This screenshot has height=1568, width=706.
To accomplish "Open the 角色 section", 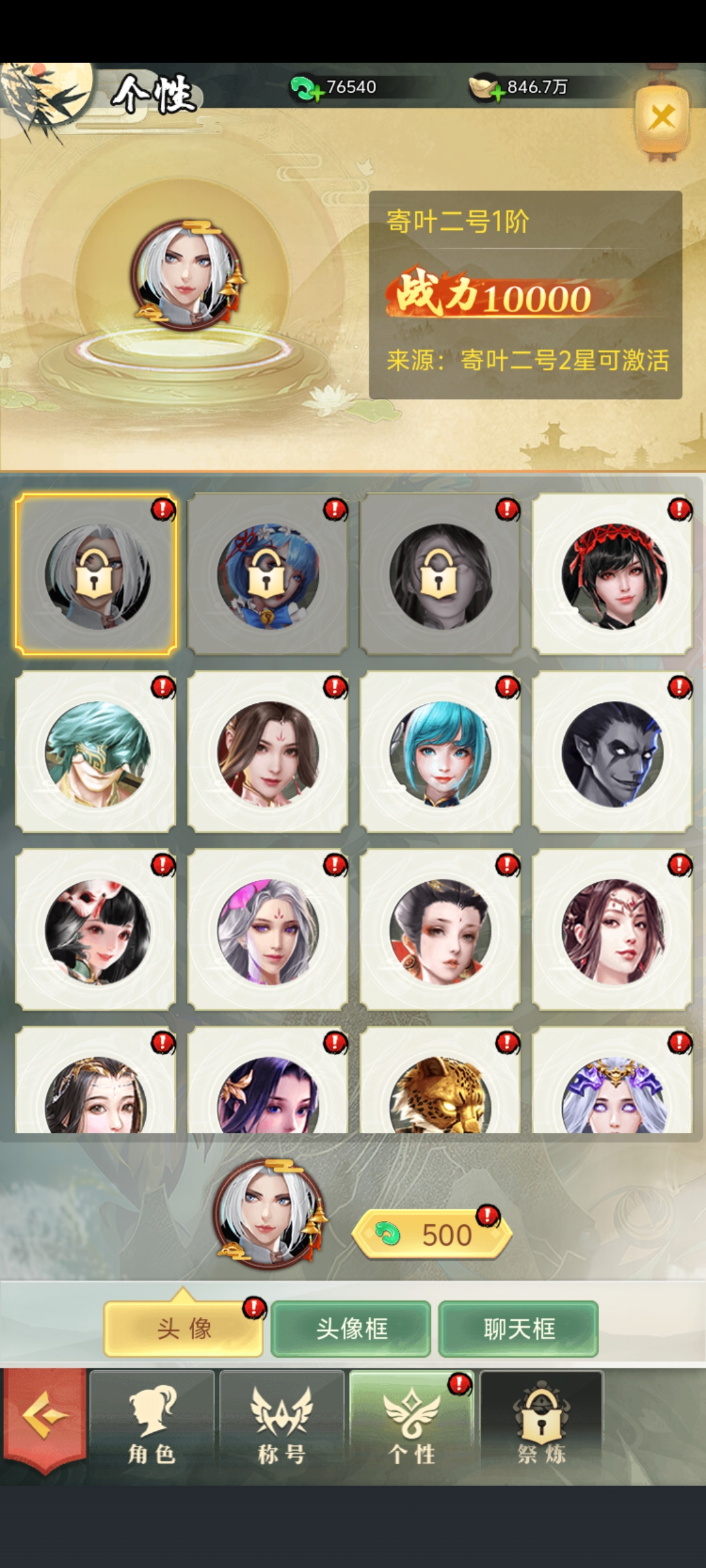I will click(x=152, y=1426).
